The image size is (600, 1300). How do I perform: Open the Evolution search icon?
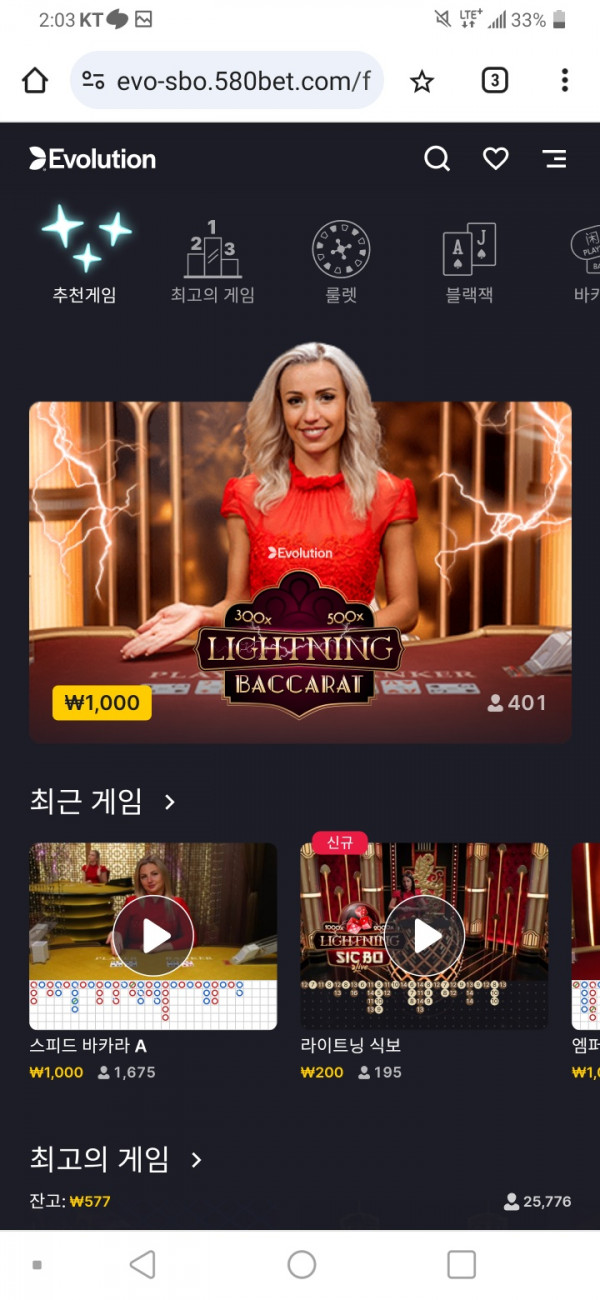pyautogui.click(x=437, y=159)
